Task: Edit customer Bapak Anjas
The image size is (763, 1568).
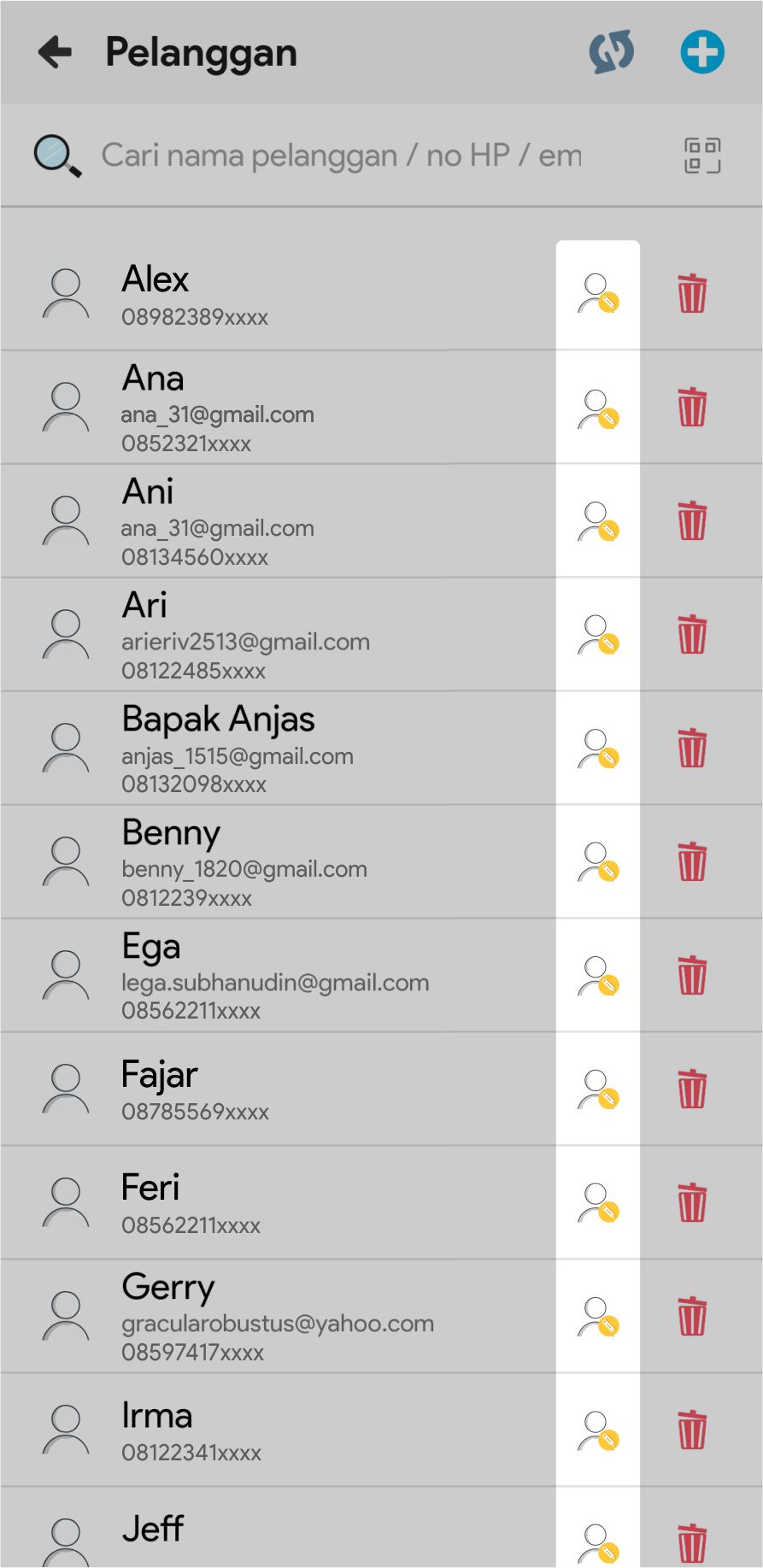Action: point(598,749)
